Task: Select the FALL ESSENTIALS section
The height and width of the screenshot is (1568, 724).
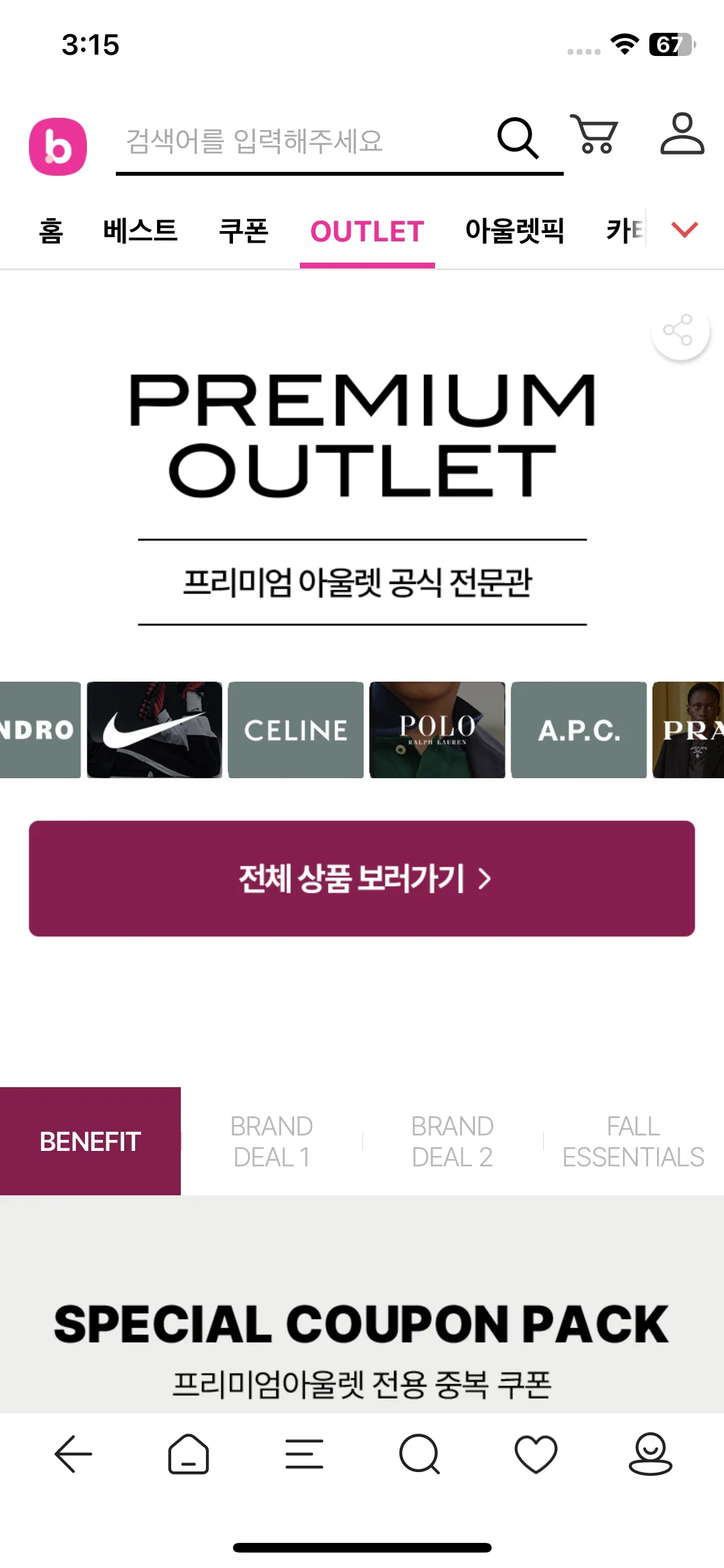Action: [x=634, y=1142]
